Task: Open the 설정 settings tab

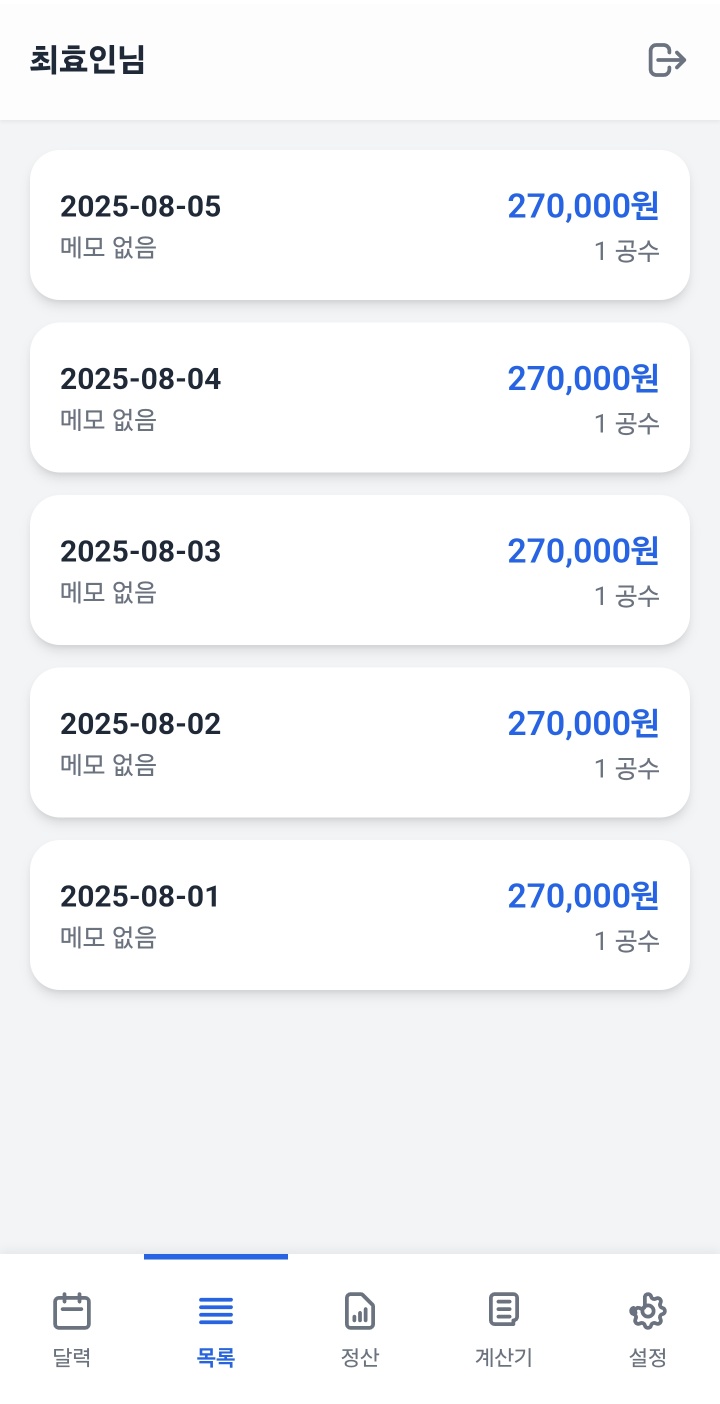Action: [648, 1328]
